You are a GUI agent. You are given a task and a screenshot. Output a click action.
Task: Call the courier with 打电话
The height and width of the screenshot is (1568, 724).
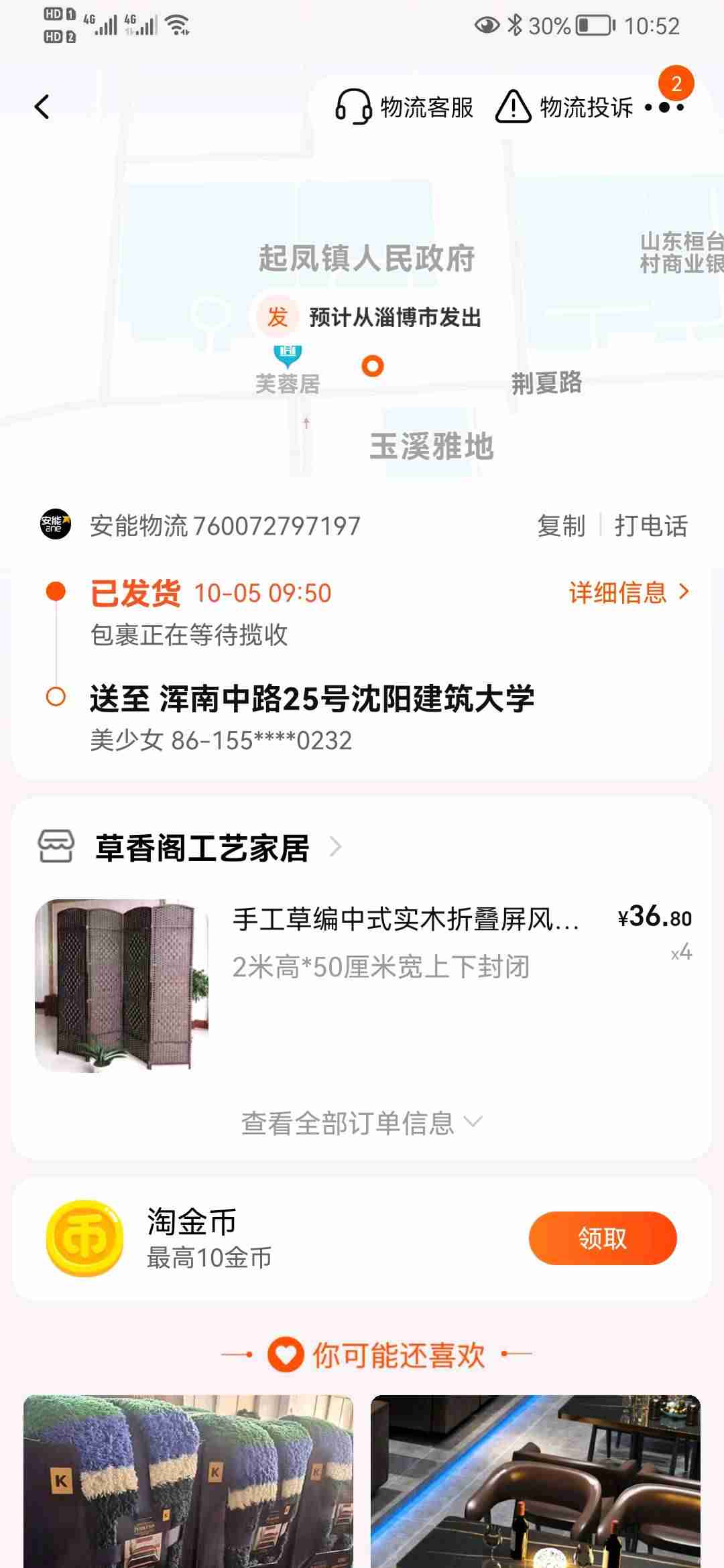click(x=651, y=526)
